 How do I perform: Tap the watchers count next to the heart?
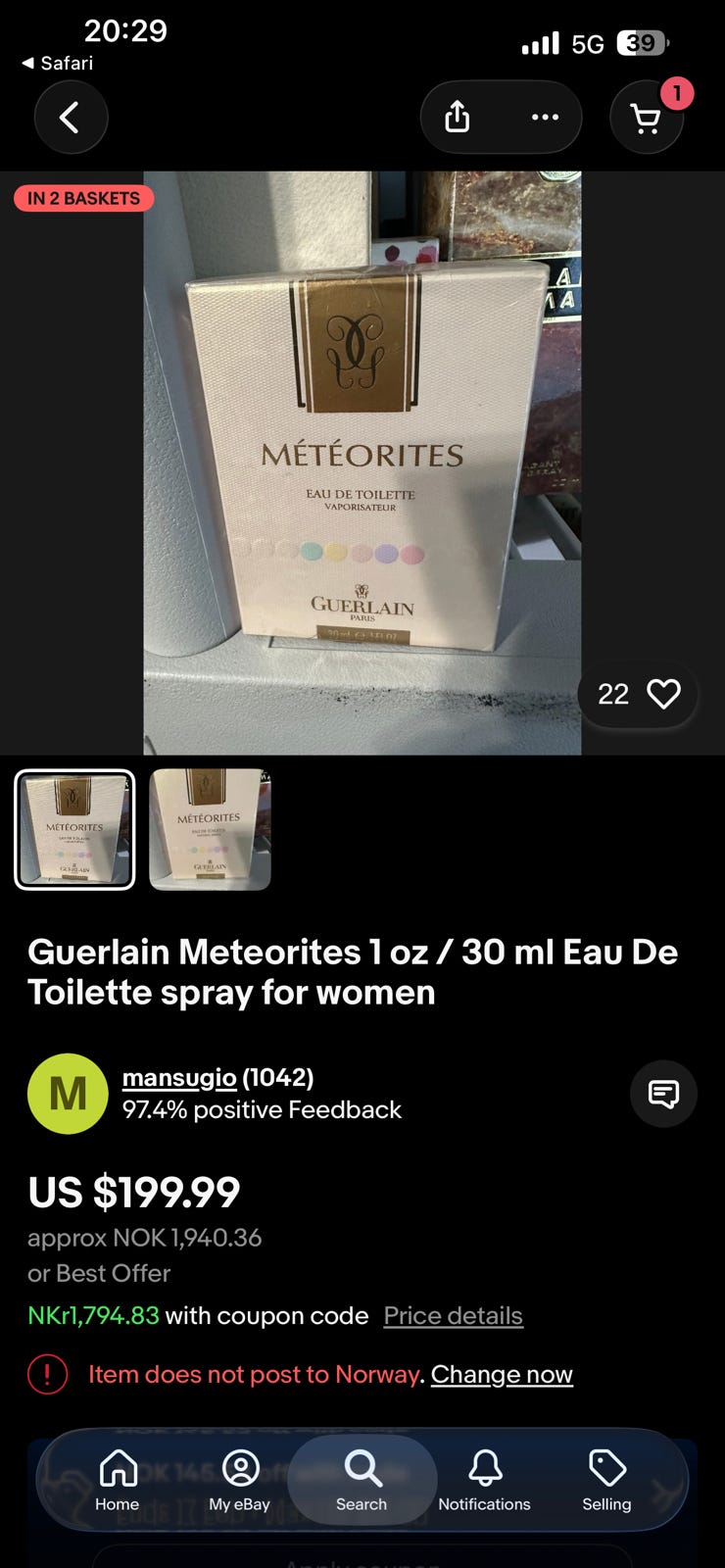612,694
